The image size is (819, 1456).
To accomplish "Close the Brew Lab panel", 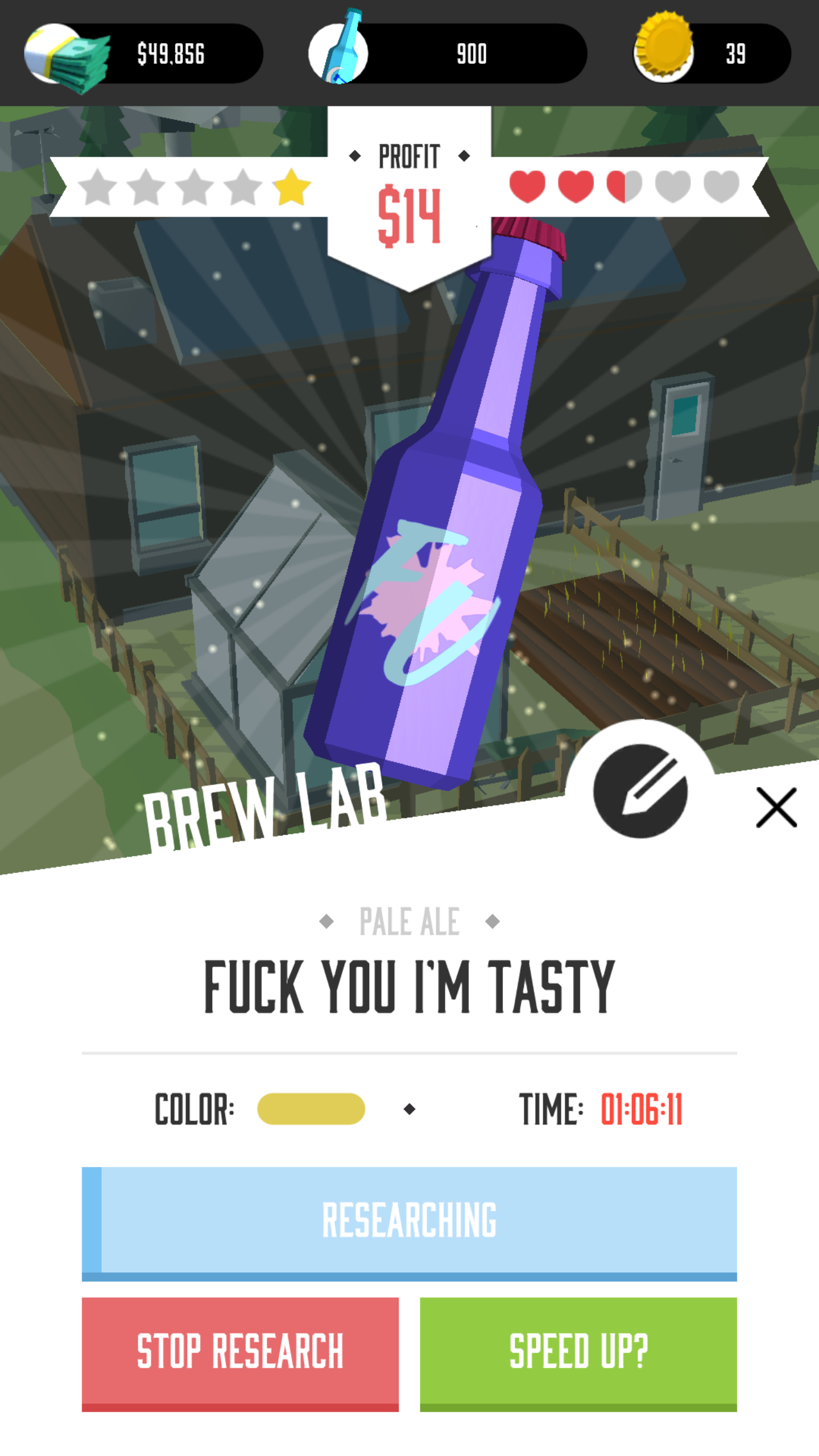I will pyautogui.click(x=776, y=807).
